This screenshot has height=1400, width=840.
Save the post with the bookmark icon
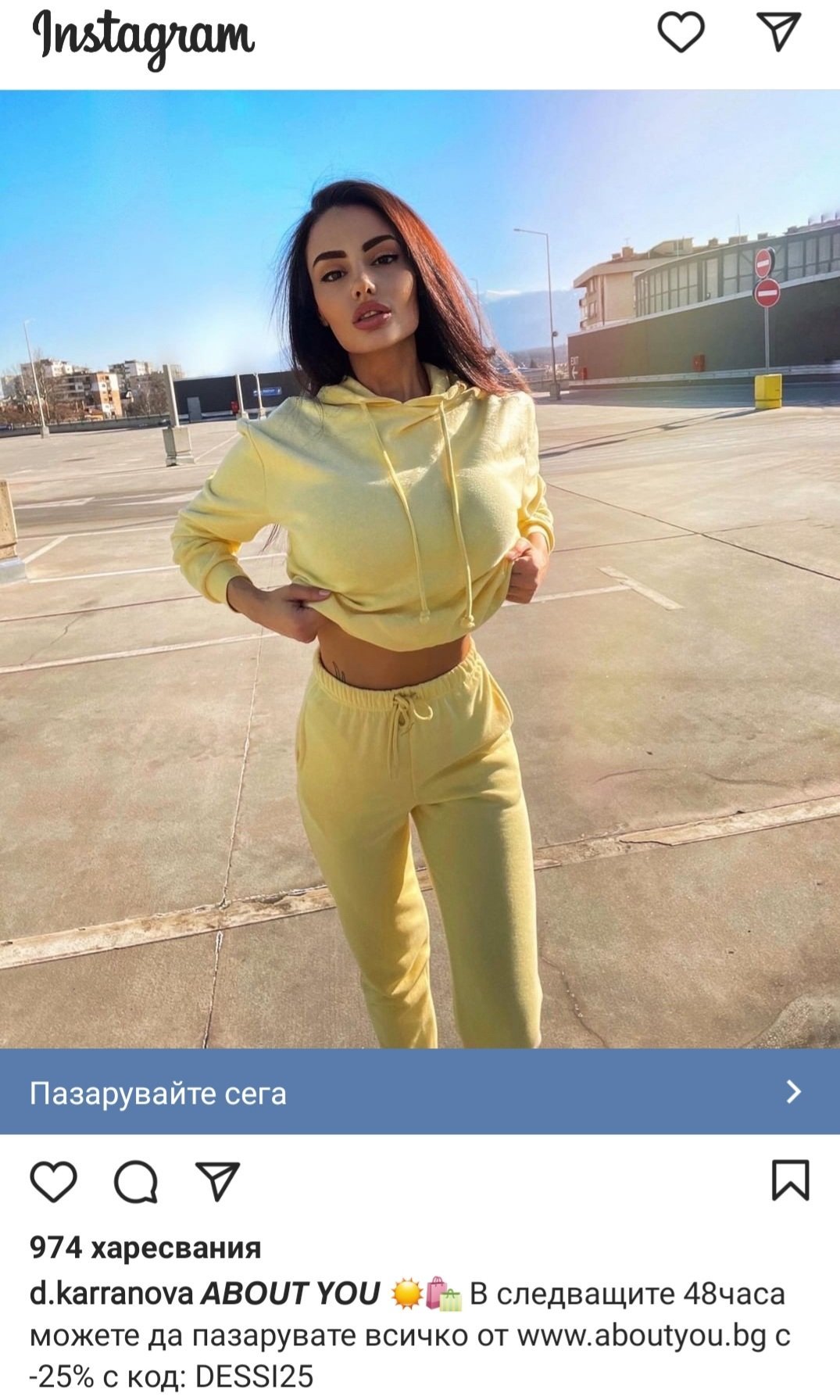tap(790, 1180)
